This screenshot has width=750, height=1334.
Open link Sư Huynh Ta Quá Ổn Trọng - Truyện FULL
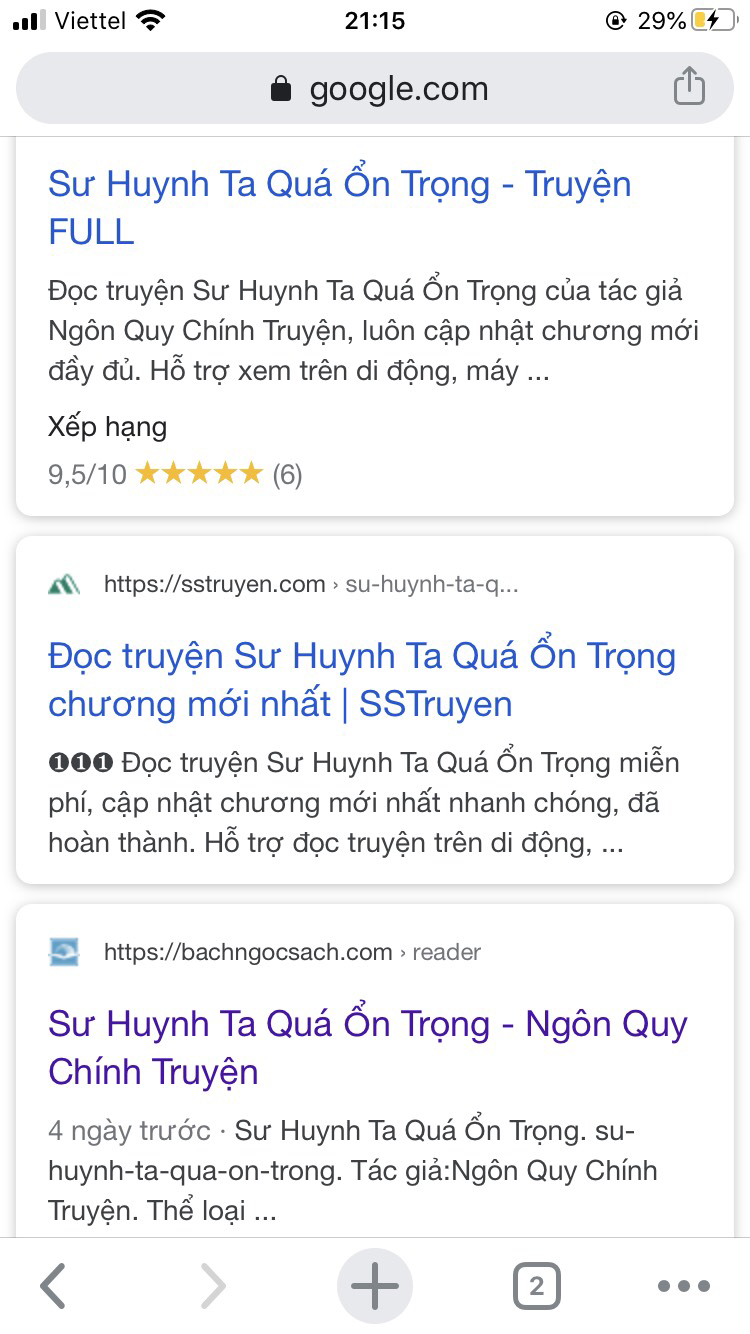340,207
